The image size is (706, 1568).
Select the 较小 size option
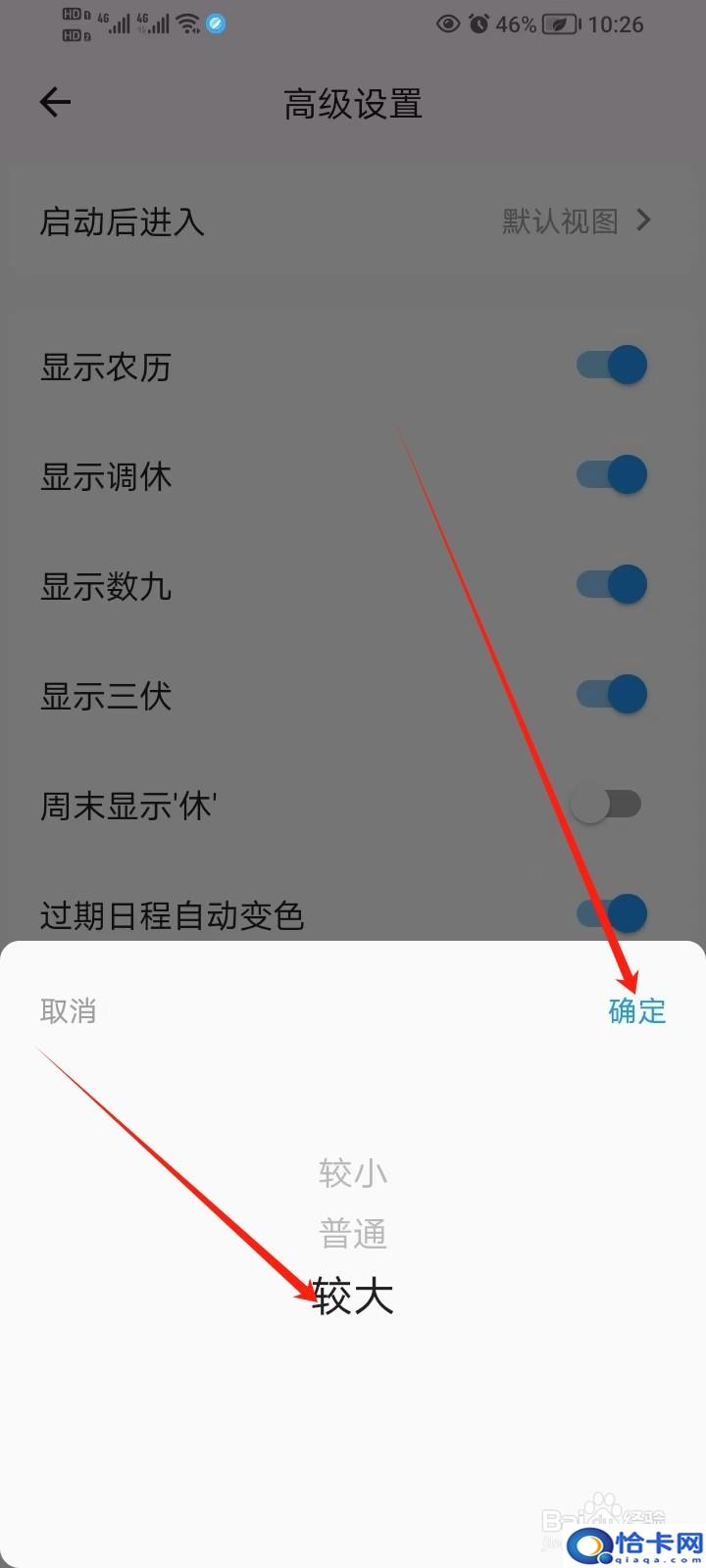click(x=353, y=1172)
